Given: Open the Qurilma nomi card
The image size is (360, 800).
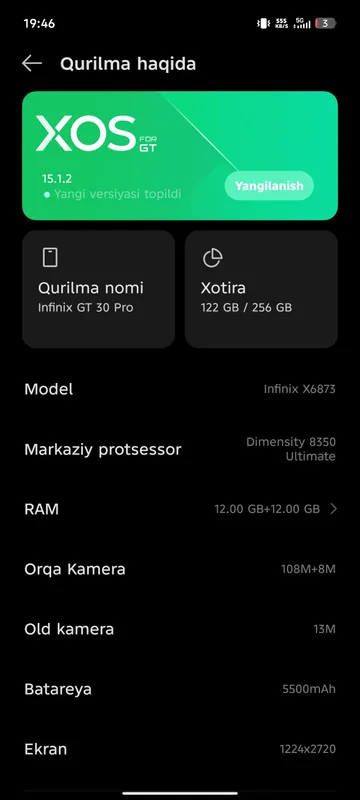Looking at the screenshot, I should pos(98,289).
